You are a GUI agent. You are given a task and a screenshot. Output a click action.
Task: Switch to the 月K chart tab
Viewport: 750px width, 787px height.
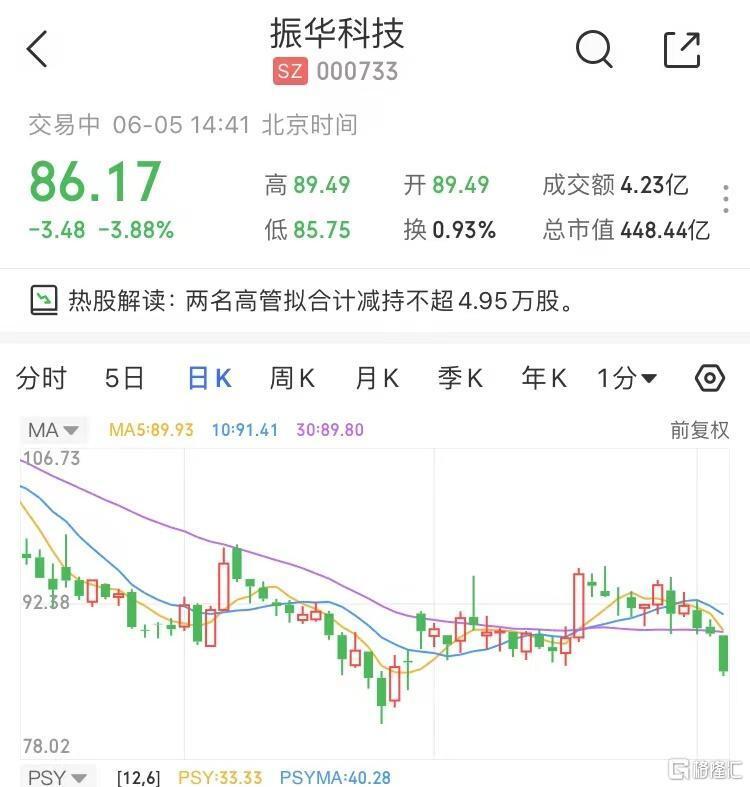[x=376, y=378]
